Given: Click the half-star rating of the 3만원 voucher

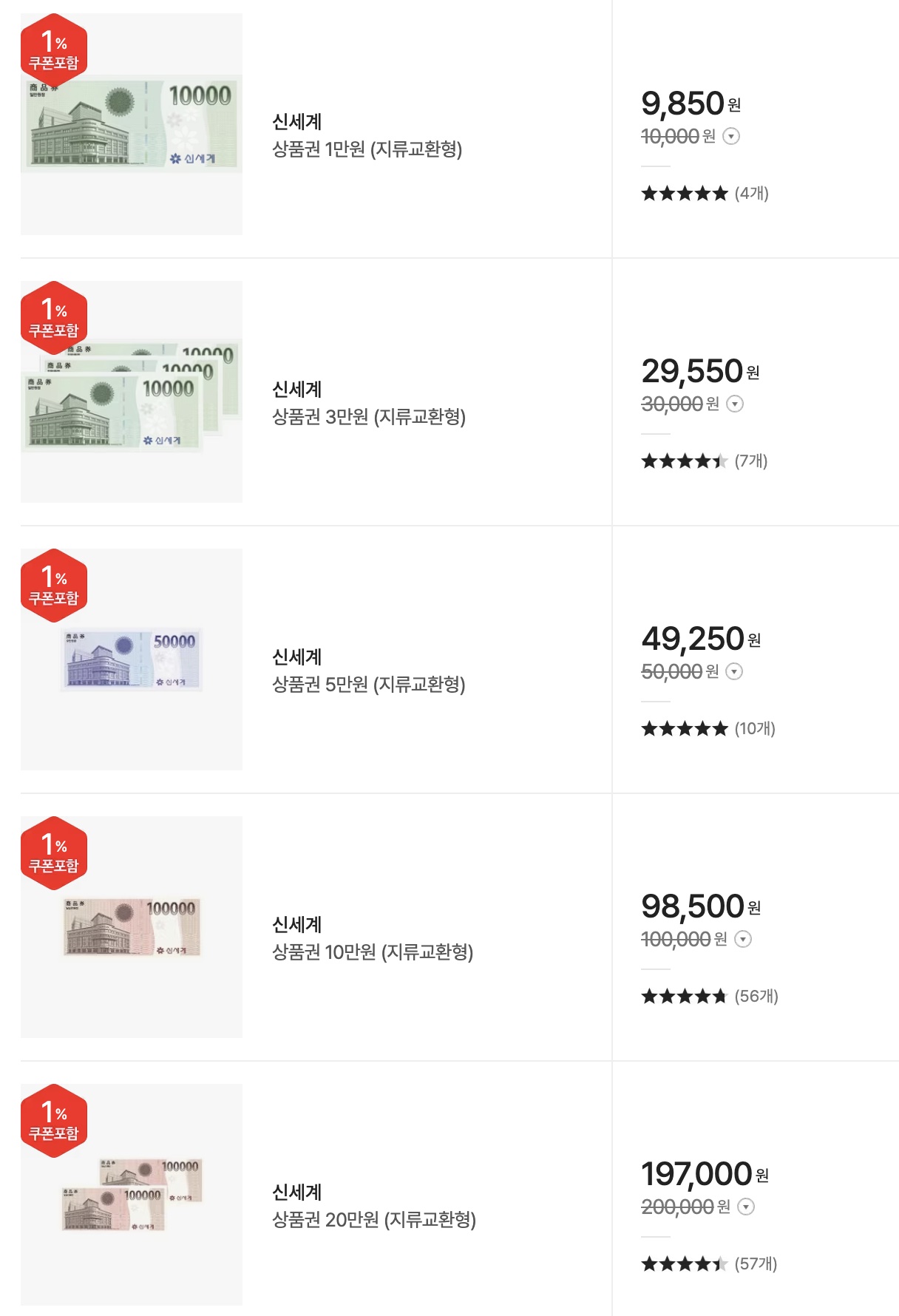Looking at the screenshot, I should pos(684,461).
